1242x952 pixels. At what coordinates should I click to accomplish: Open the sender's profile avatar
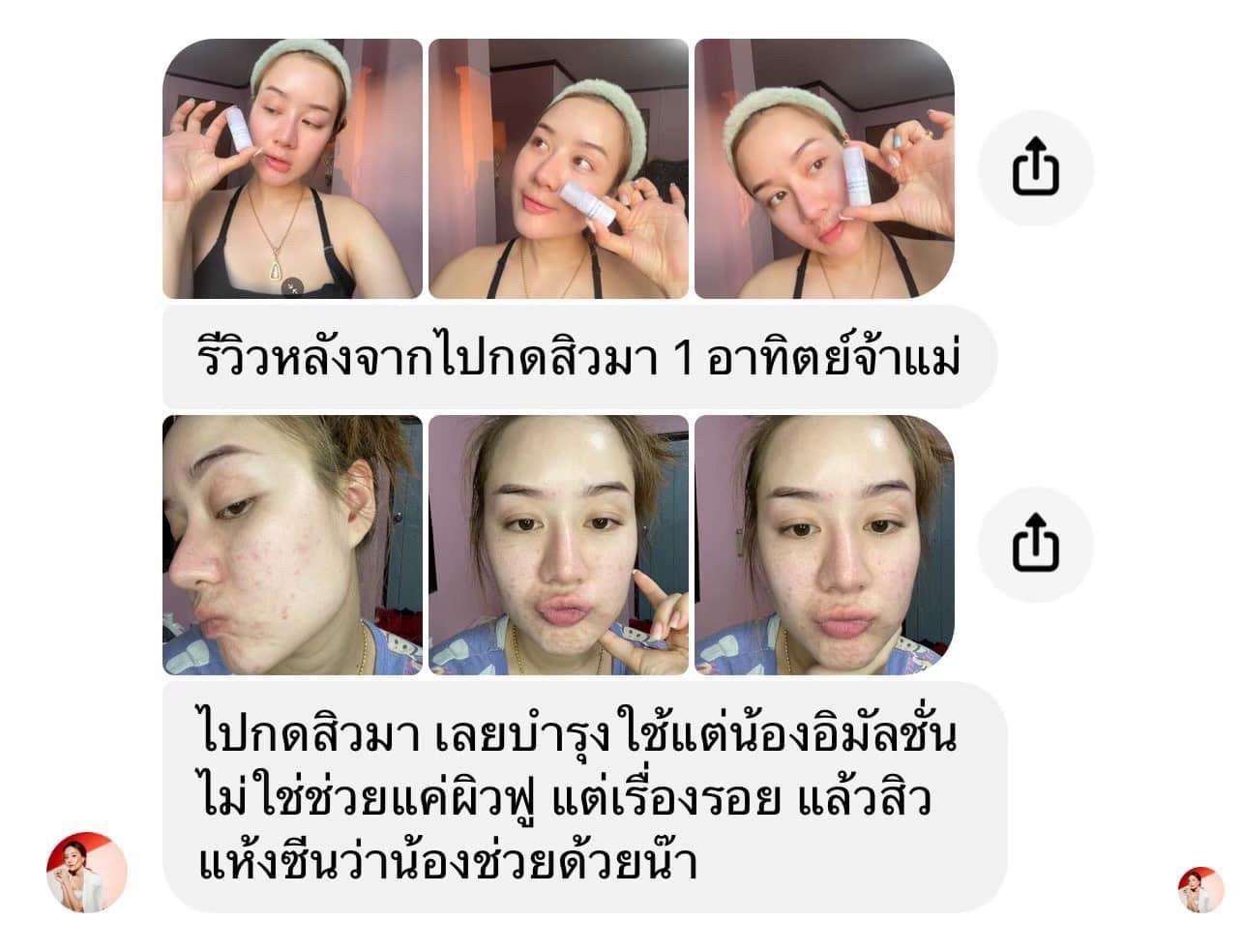(x=87, y=871)
